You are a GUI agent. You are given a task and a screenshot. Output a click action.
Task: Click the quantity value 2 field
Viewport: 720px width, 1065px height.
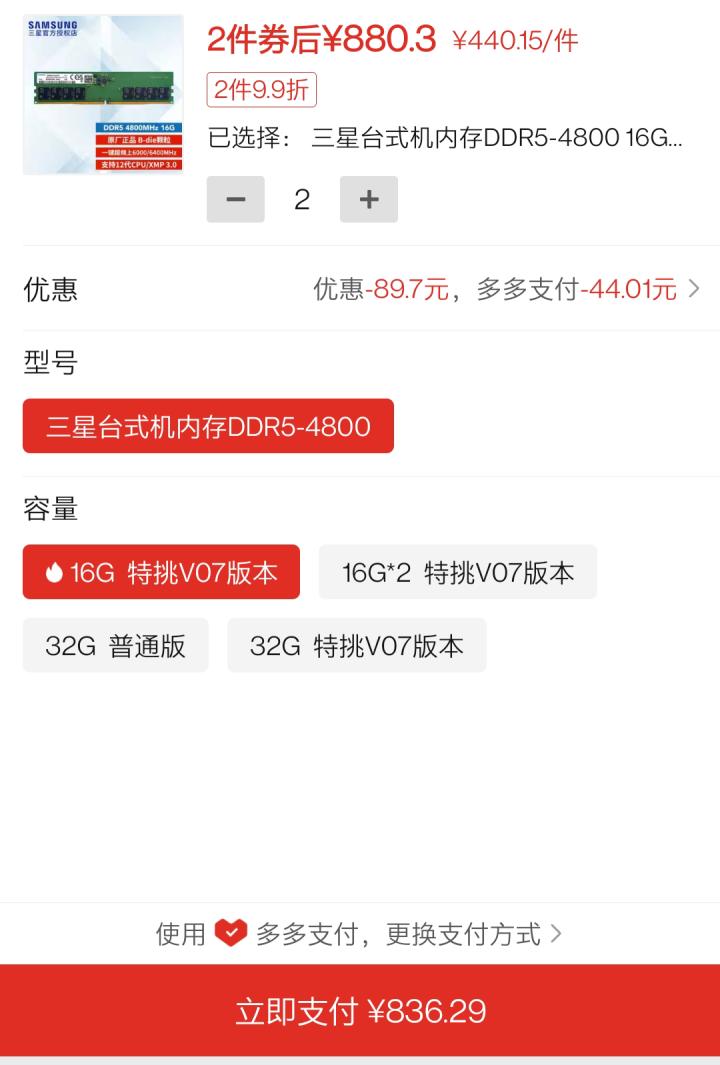click(301, 199)
